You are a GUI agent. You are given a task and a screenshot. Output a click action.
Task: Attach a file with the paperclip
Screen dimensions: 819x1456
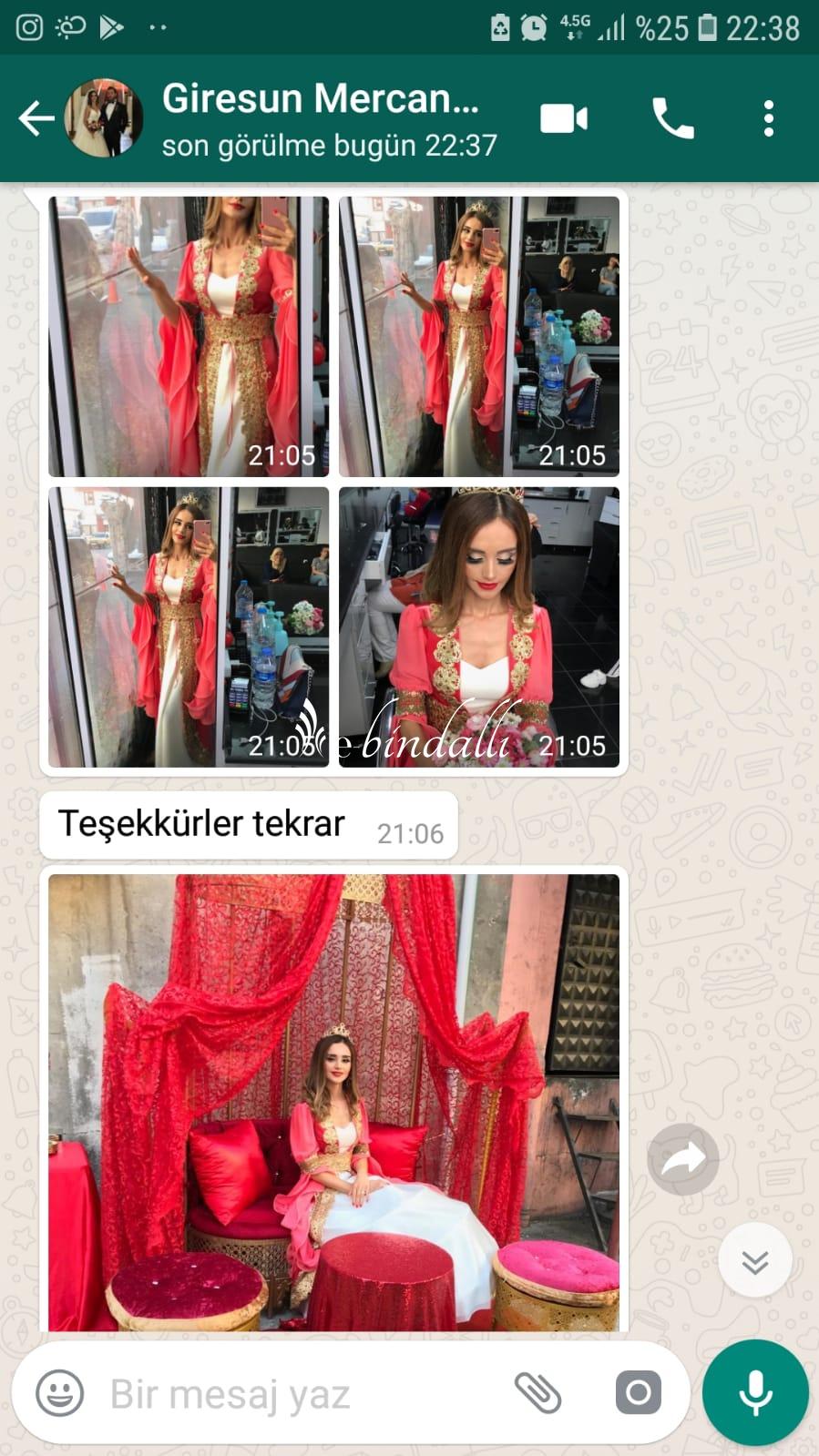point(538,1393)
